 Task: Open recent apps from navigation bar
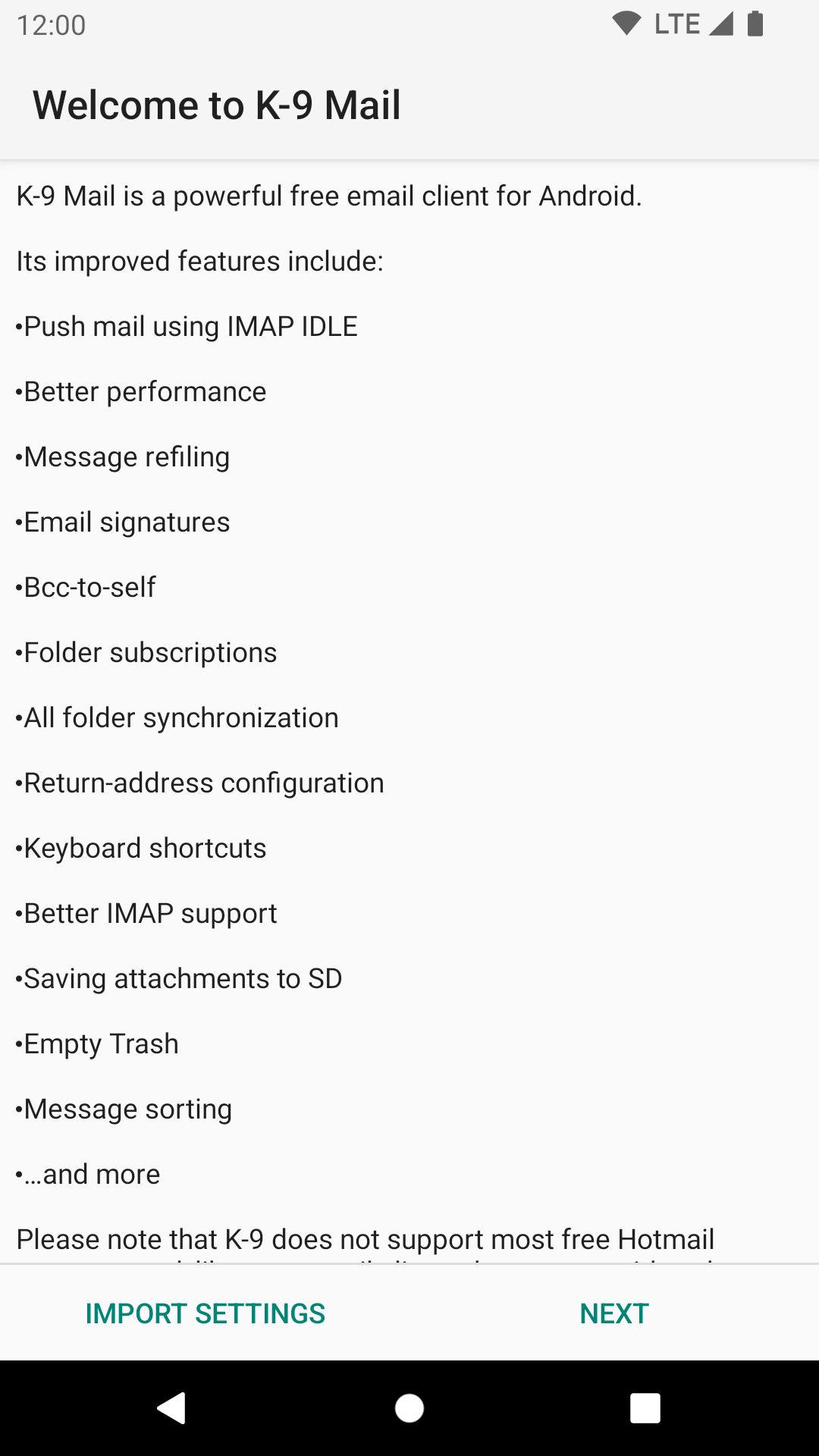coord(645,1408)
